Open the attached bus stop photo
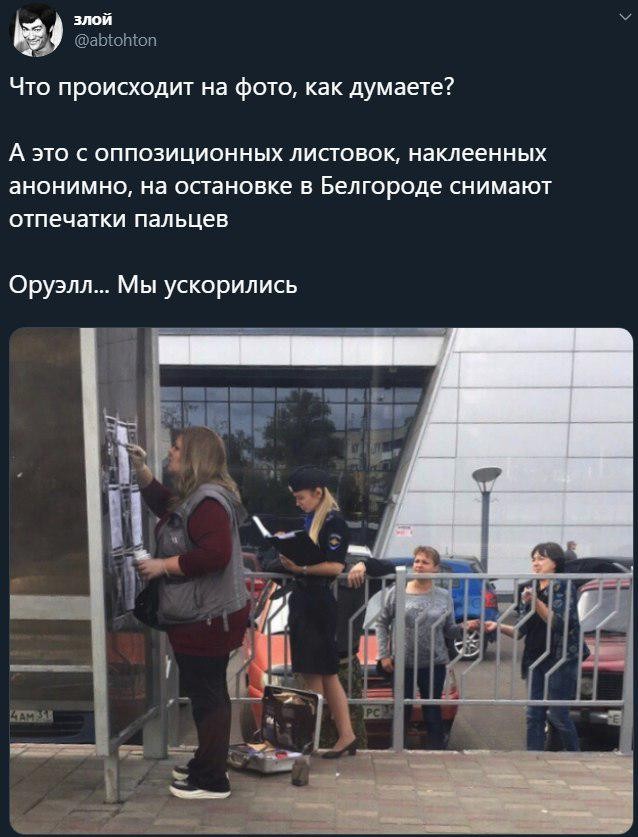This screenshot has width=638, height=837. 320,580
